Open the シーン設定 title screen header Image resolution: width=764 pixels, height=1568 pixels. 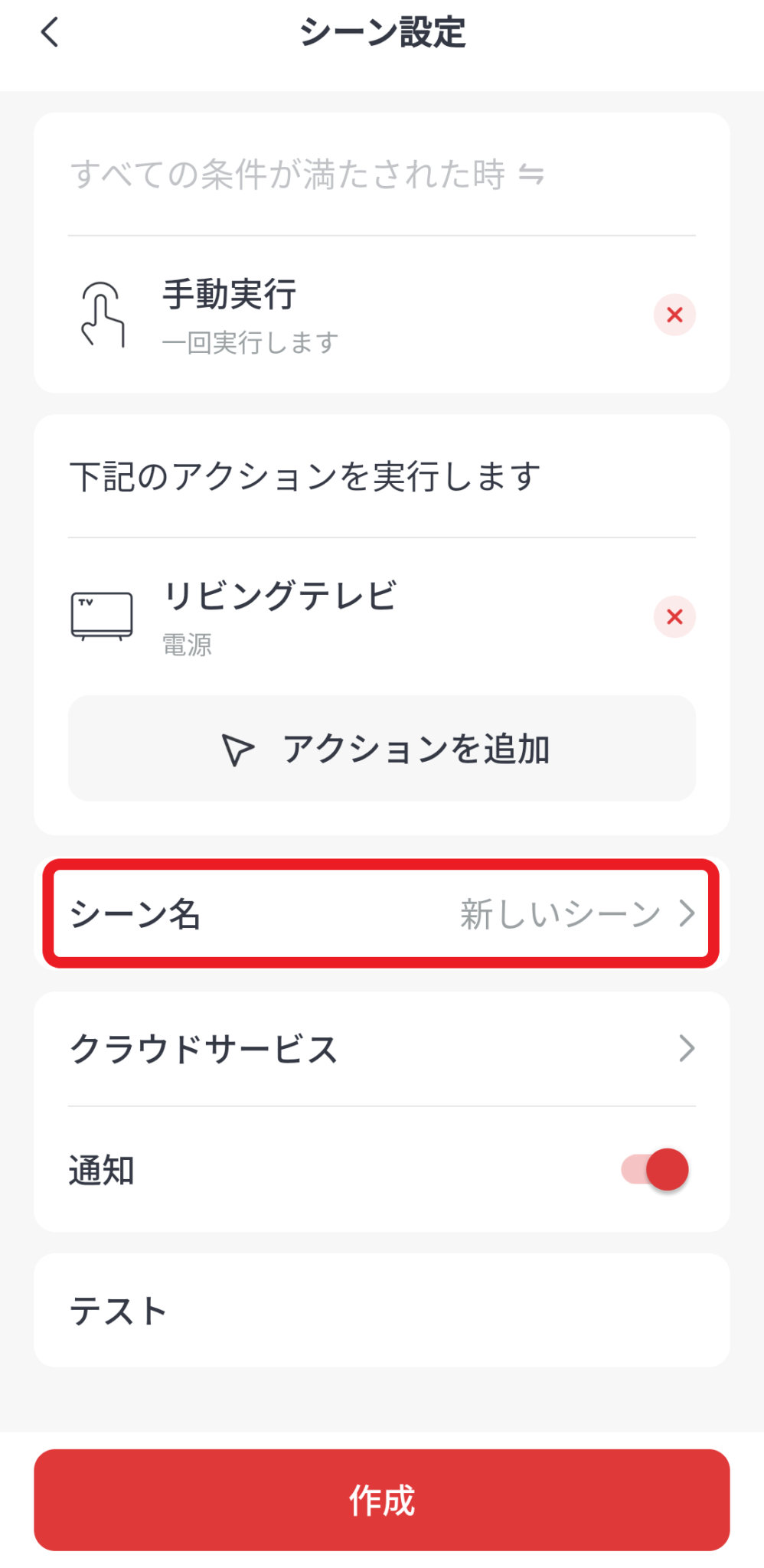(x=381, y=32)
